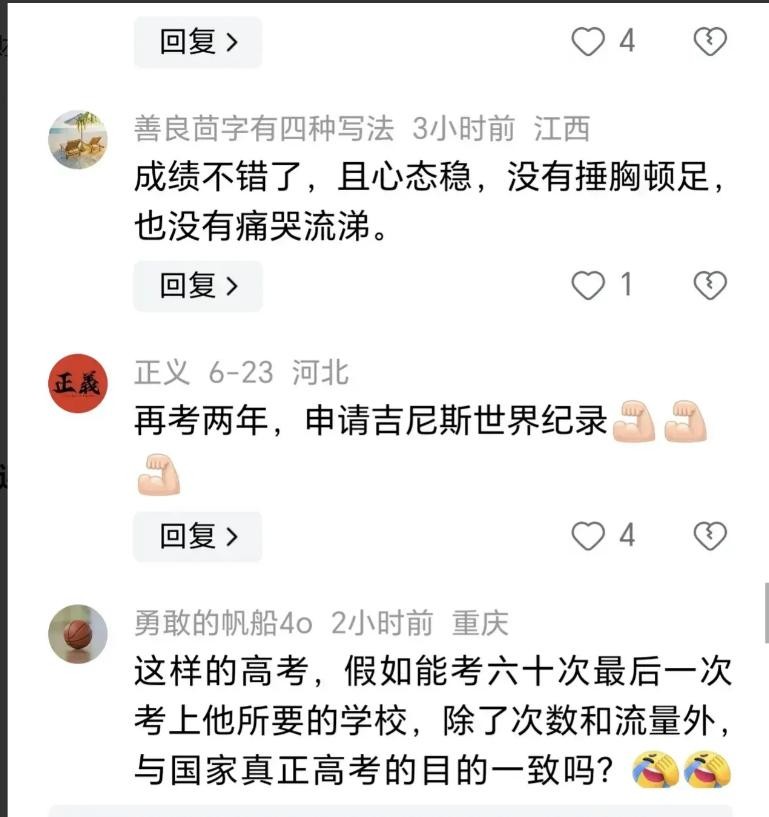Reply to 善良茴字有四种写法's comment
Viewport: 769px width, 817px height.
point(198,286)
